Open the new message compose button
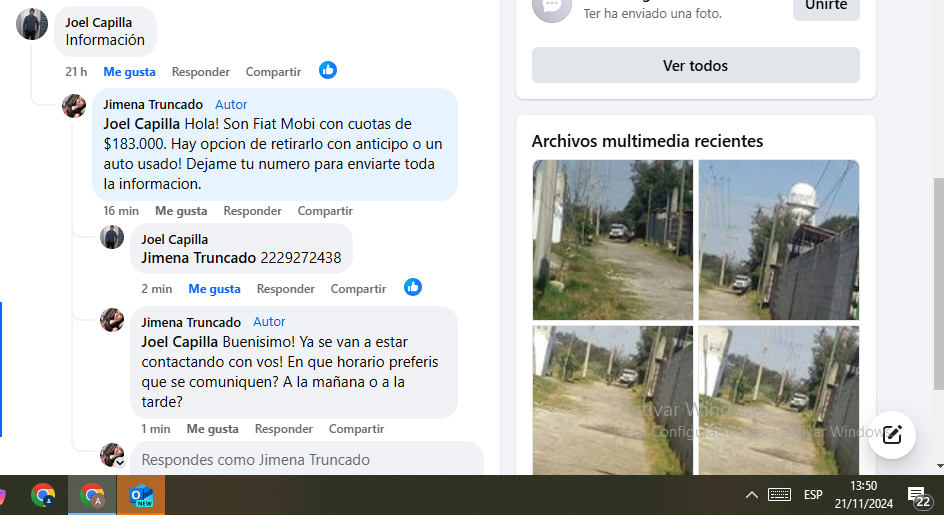Screen dimensions: 944x515 click(x=891, y=435)
